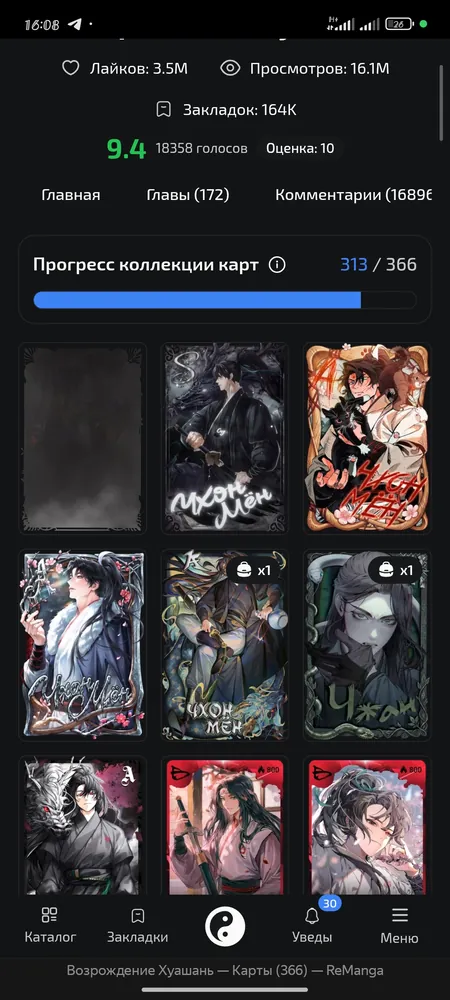Go to Закладки in bottom navigation

(x=138, y=926)
